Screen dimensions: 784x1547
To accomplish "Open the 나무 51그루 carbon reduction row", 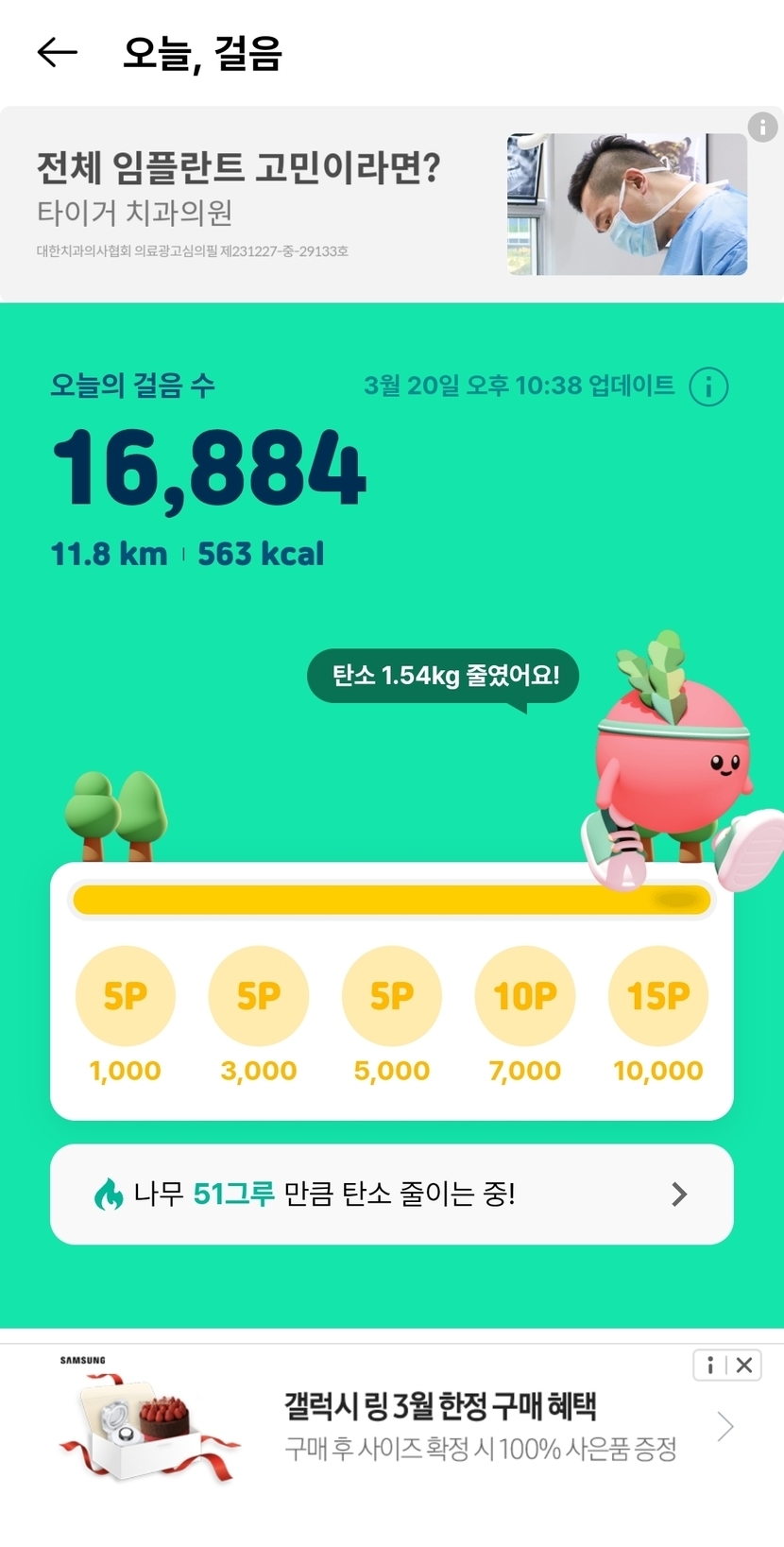I will pos(391,1195).
